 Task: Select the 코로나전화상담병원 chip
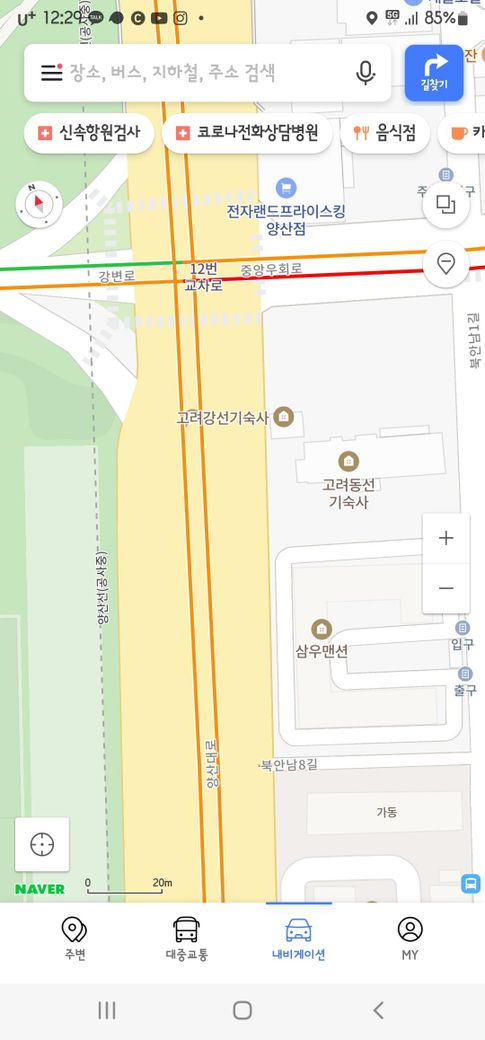tap(247, 133)
